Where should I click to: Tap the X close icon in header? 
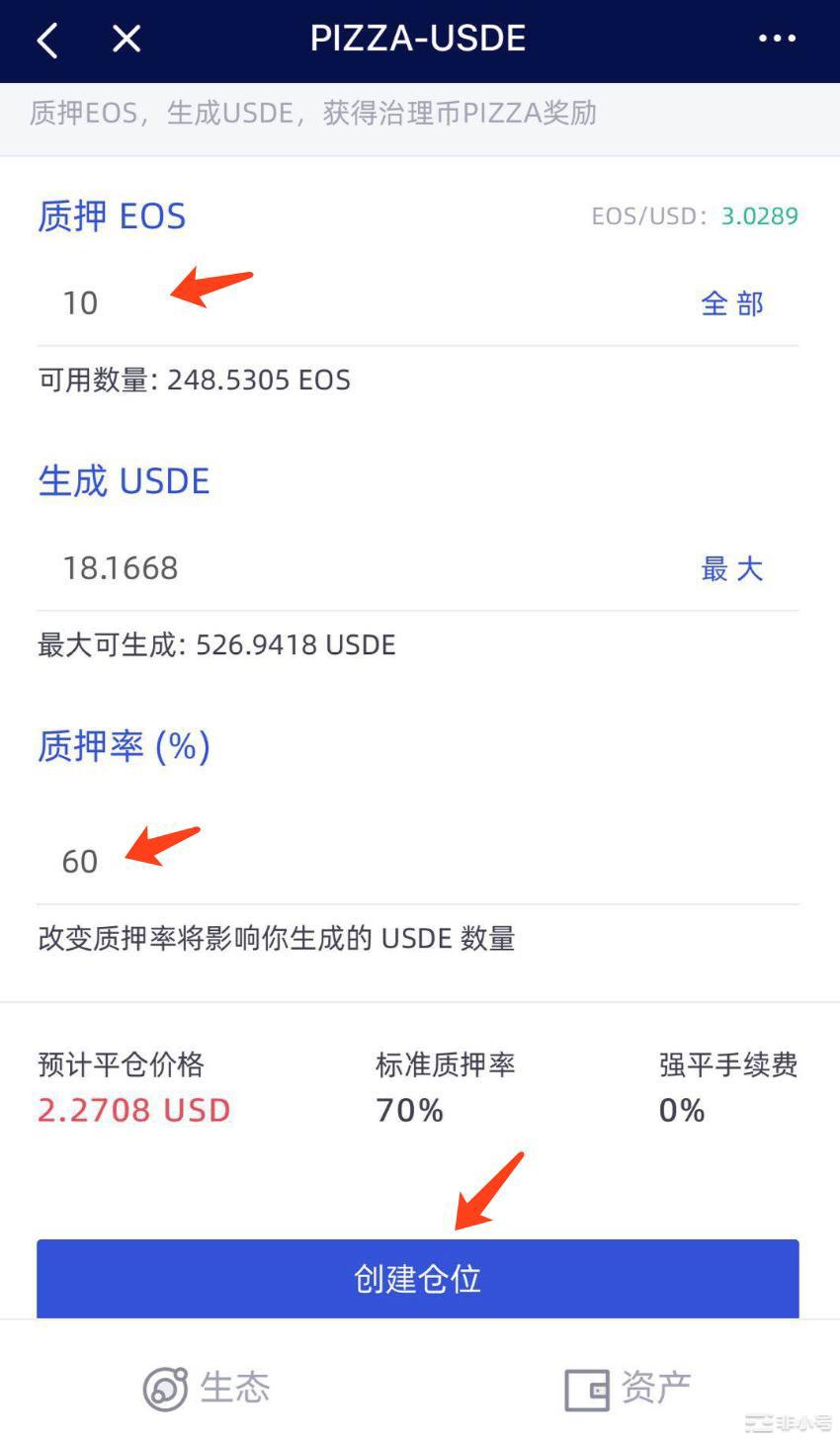[126, 40]
